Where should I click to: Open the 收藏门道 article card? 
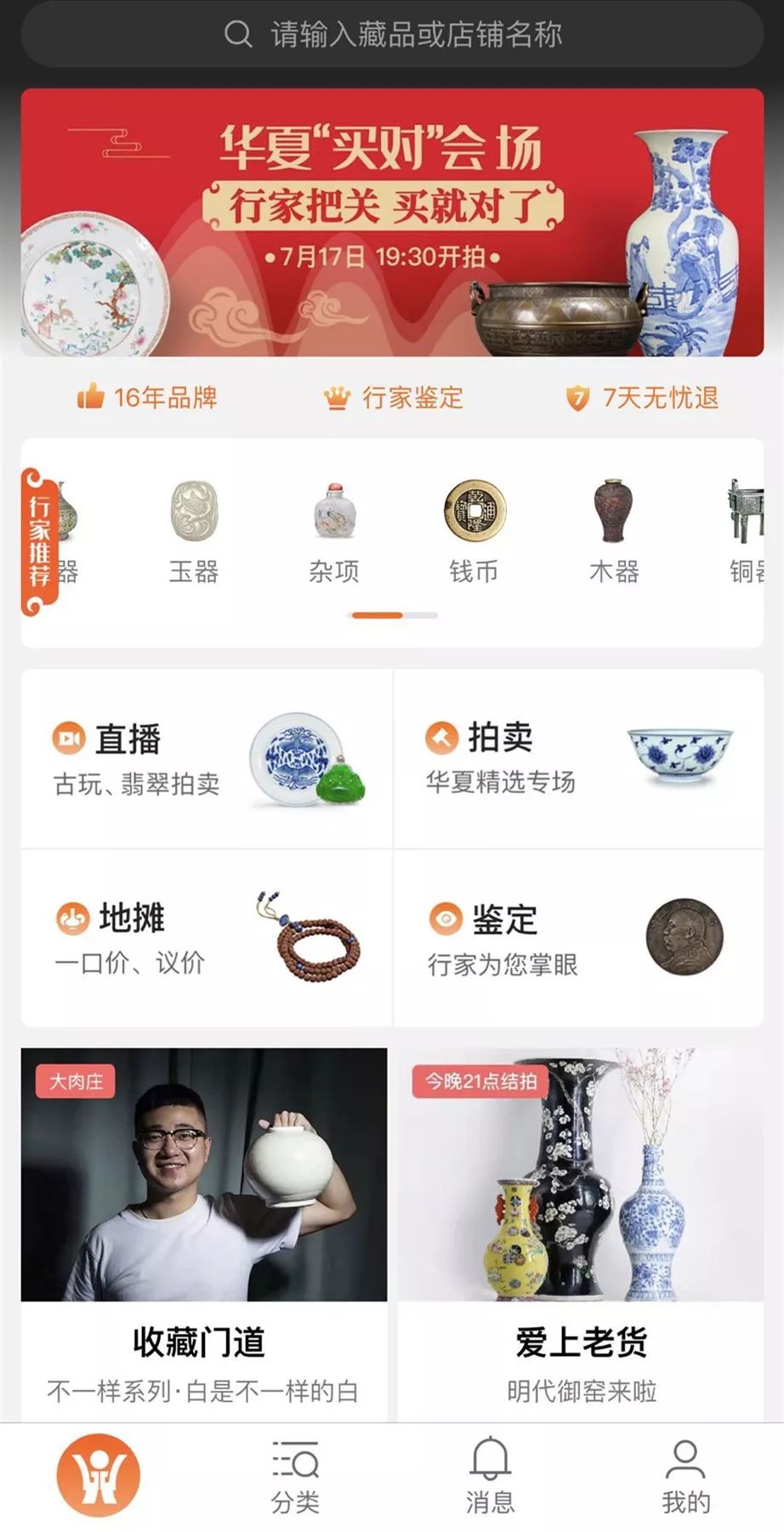click(x=203, y=1233)
